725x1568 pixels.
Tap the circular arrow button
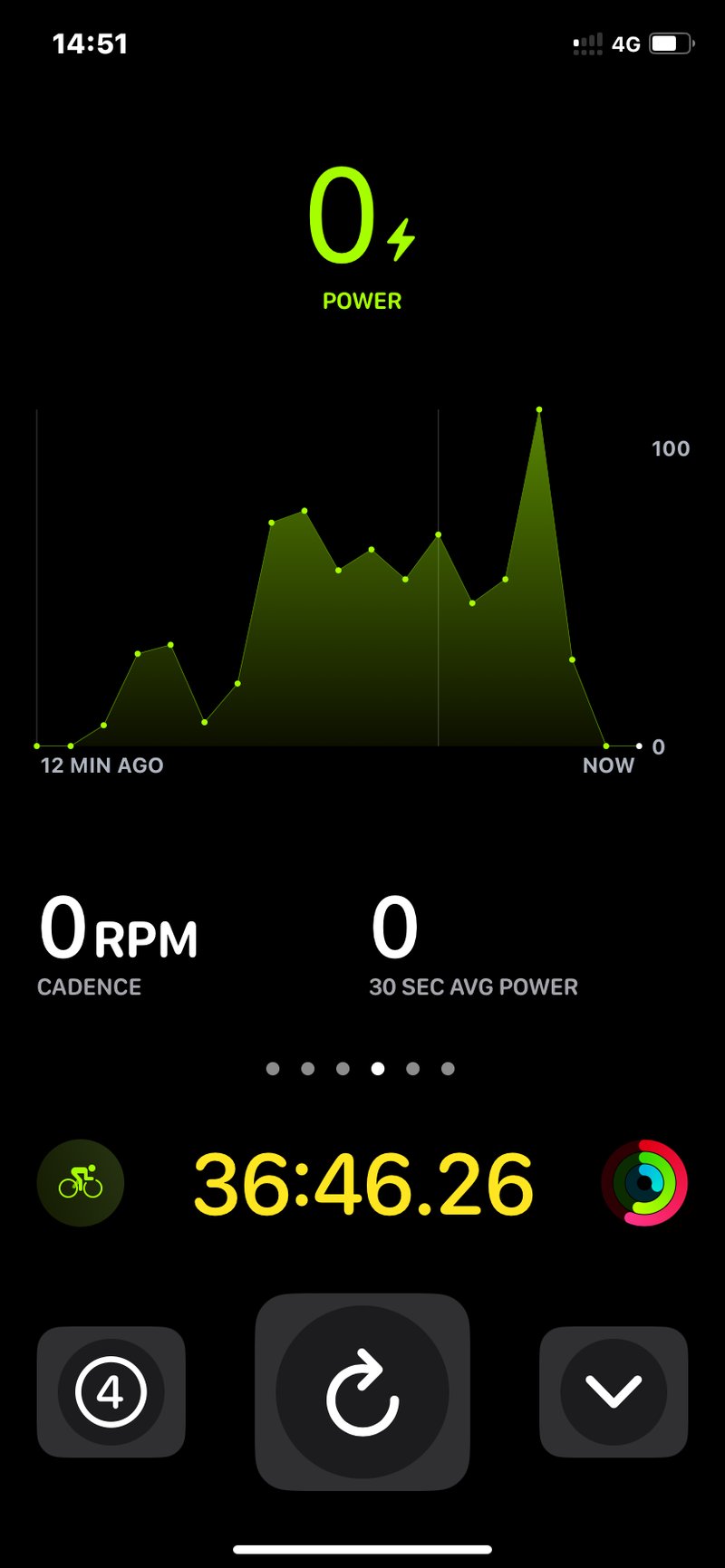[362, 1391]
